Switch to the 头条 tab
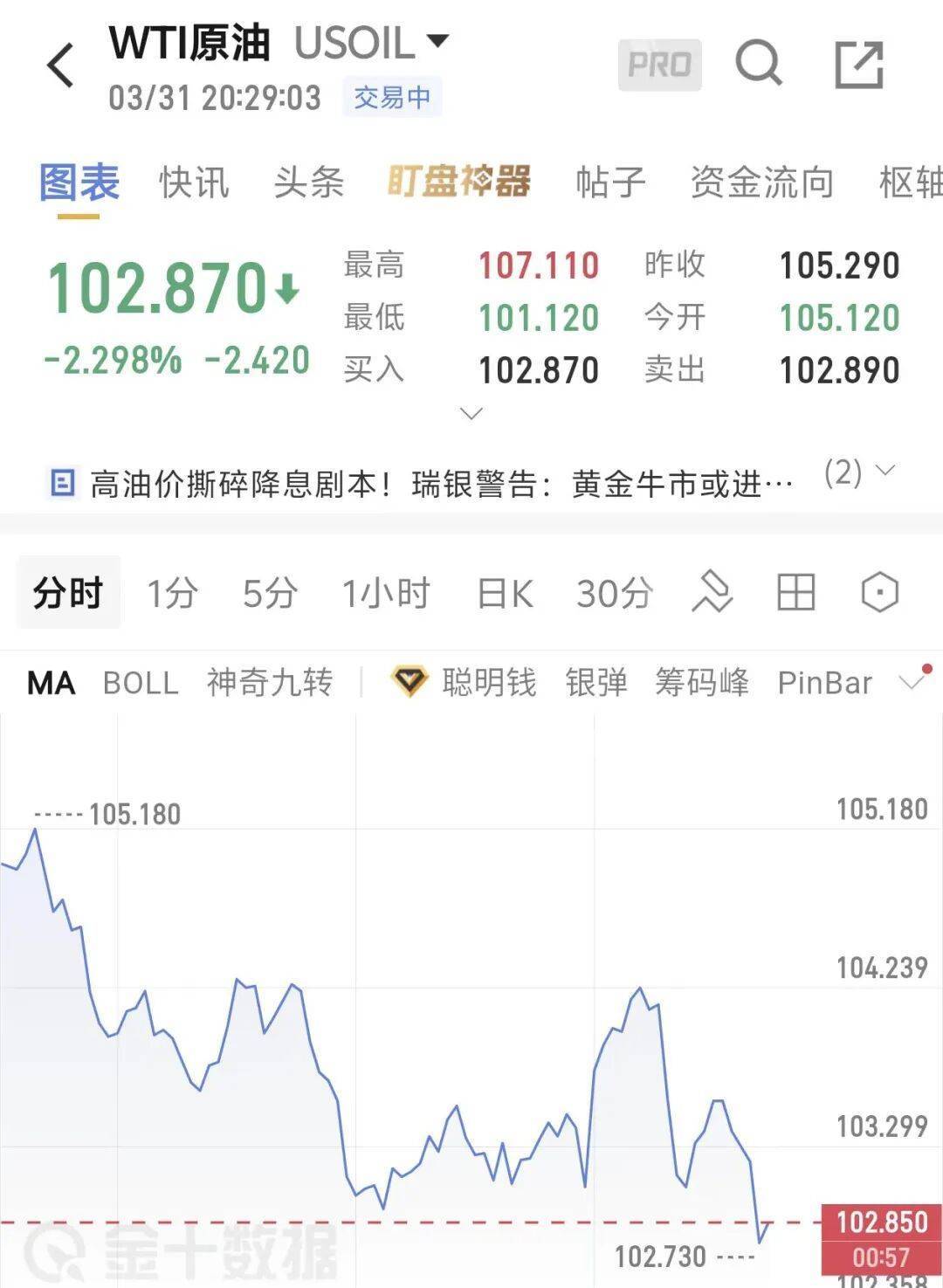Image resolution: width=943 pixels, height=1288 pixels. coord(308,183)
